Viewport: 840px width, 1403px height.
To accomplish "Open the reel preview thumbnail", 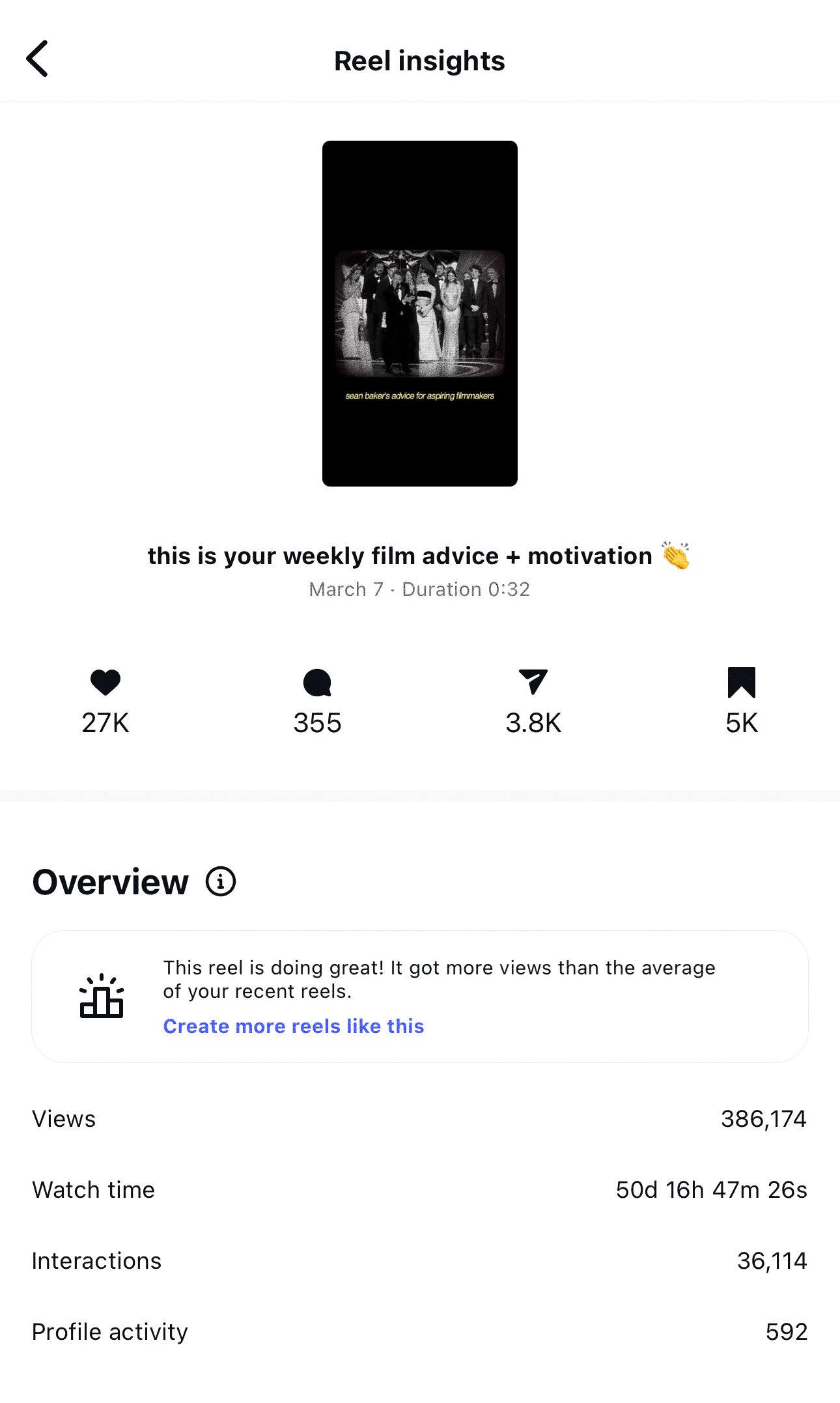I will click(x=419, y=313).
